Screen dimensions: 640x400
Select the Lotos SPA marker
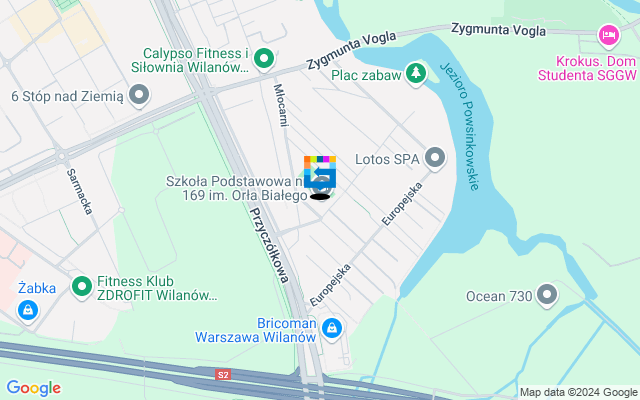tap(435, 158)
